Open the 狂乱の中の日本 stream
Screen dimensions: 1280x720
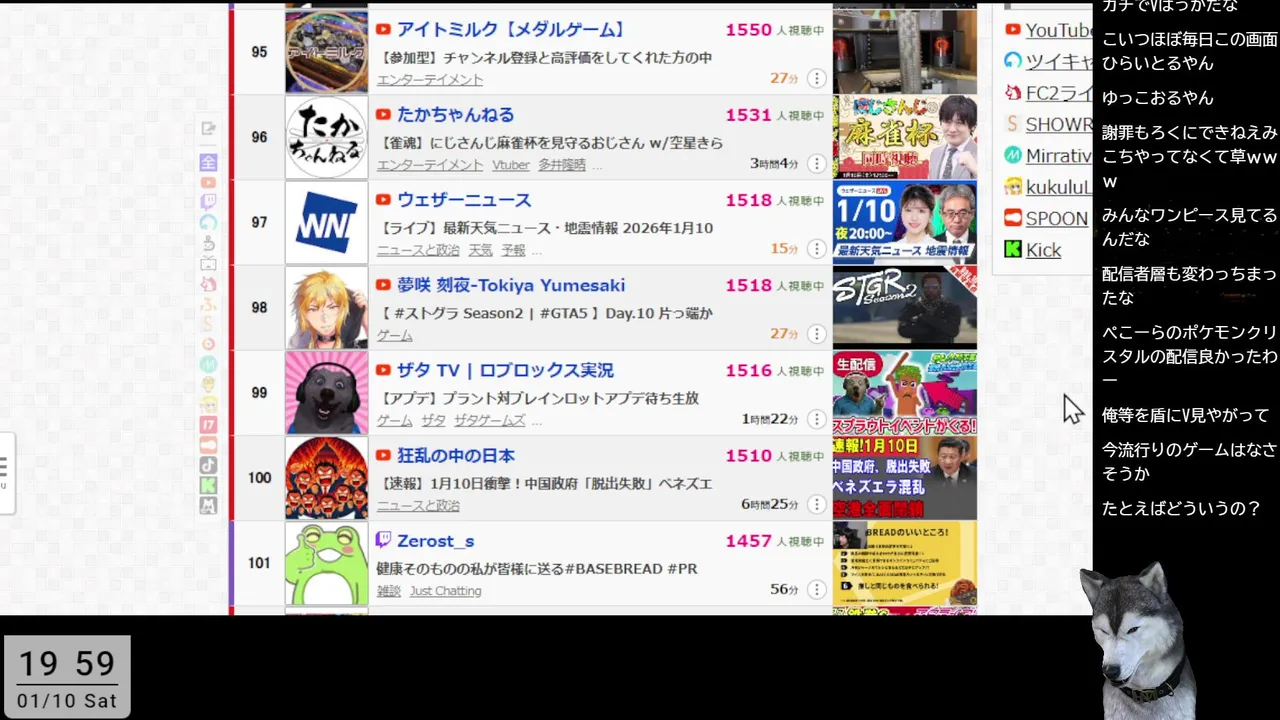455,455
